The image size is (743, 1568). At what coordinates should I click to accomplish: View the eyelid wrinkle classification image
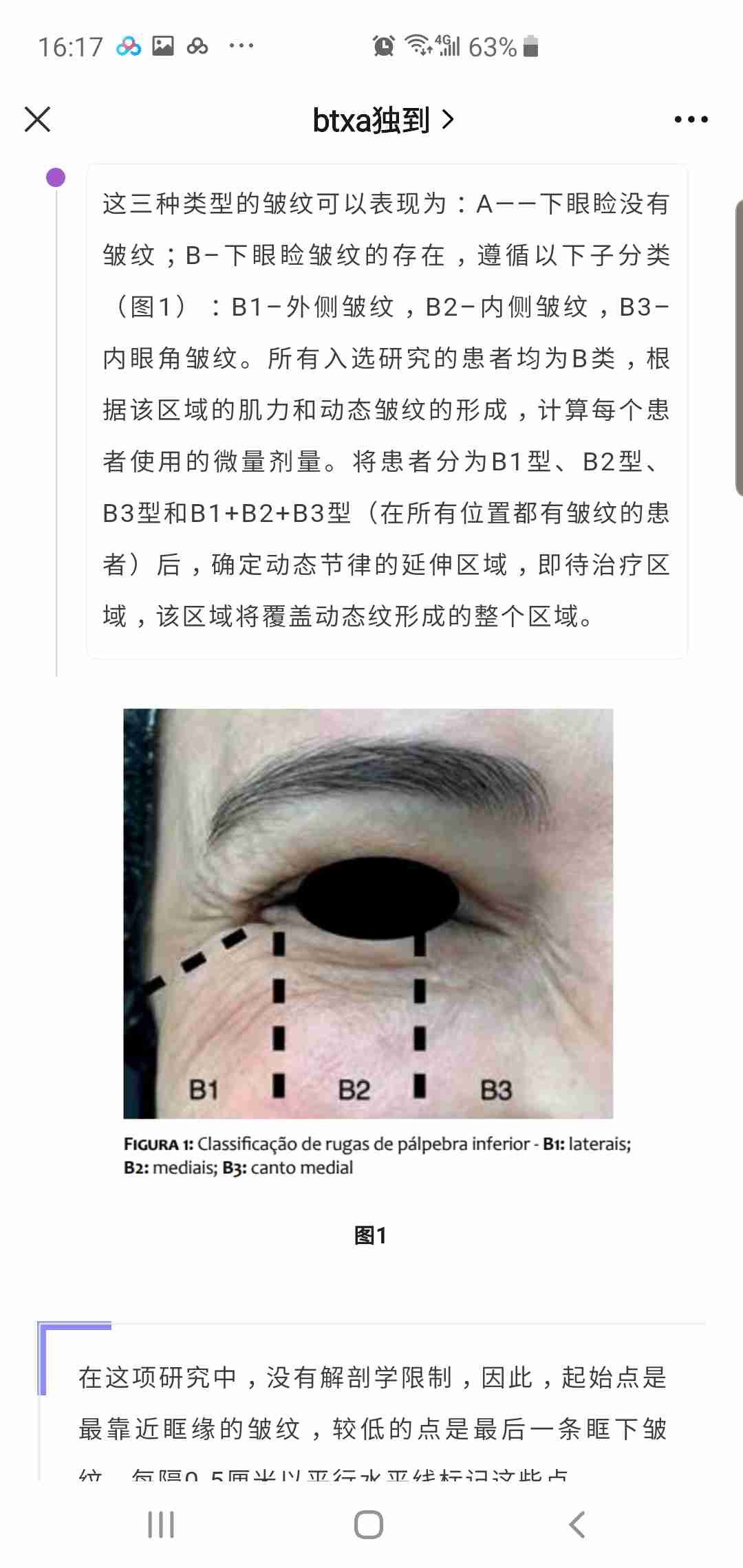tap(368, 913)
